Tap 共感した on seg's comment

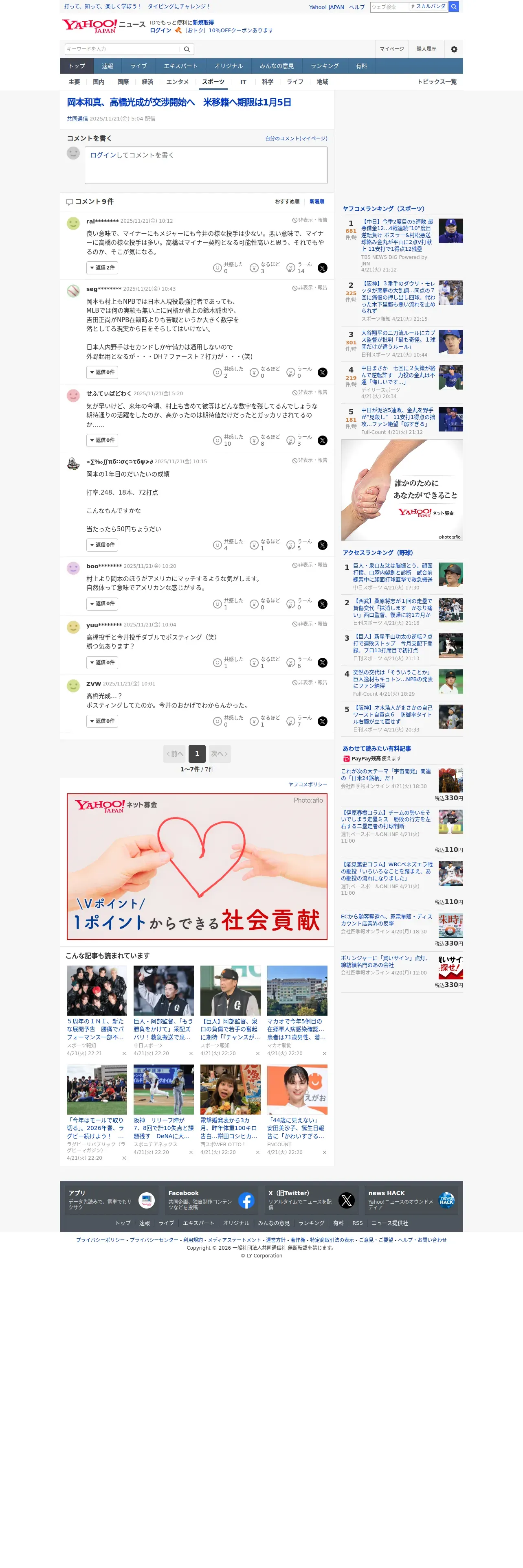(x=229, y=372)
